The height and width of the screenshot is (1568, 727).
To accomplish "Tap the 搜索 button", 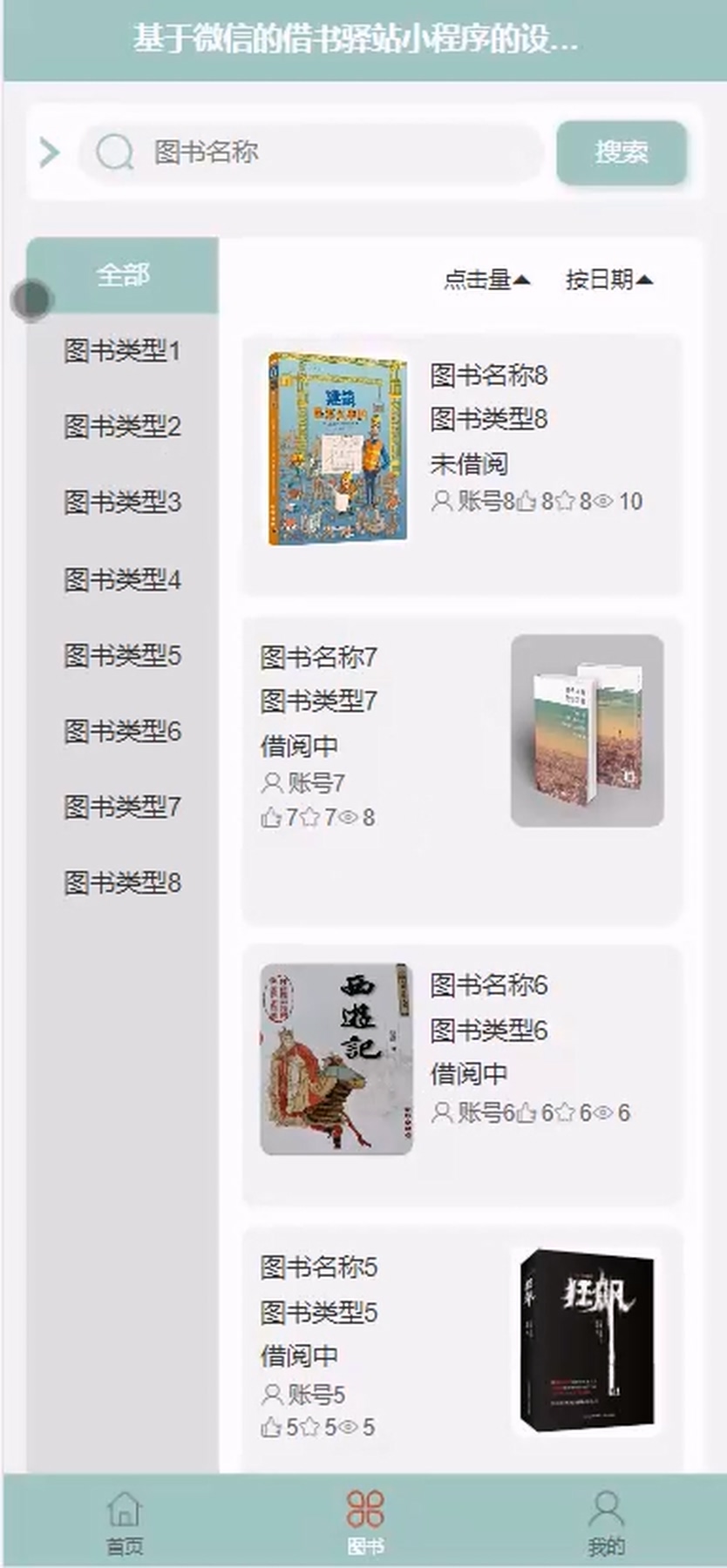I will pyautogui.click(x=622, y=152).
